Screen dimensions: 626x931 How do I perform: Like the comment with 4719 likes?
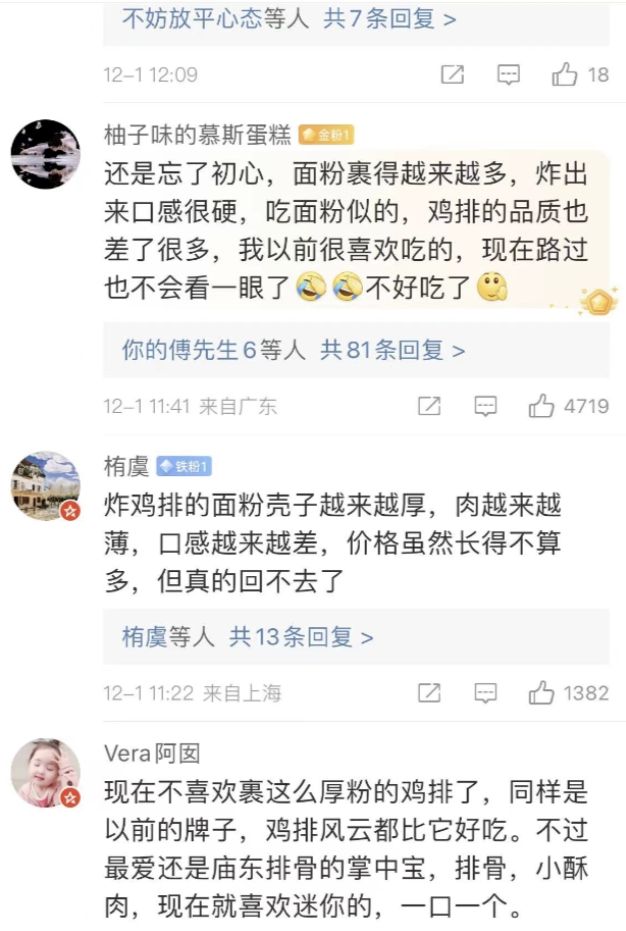click(542, 406)
